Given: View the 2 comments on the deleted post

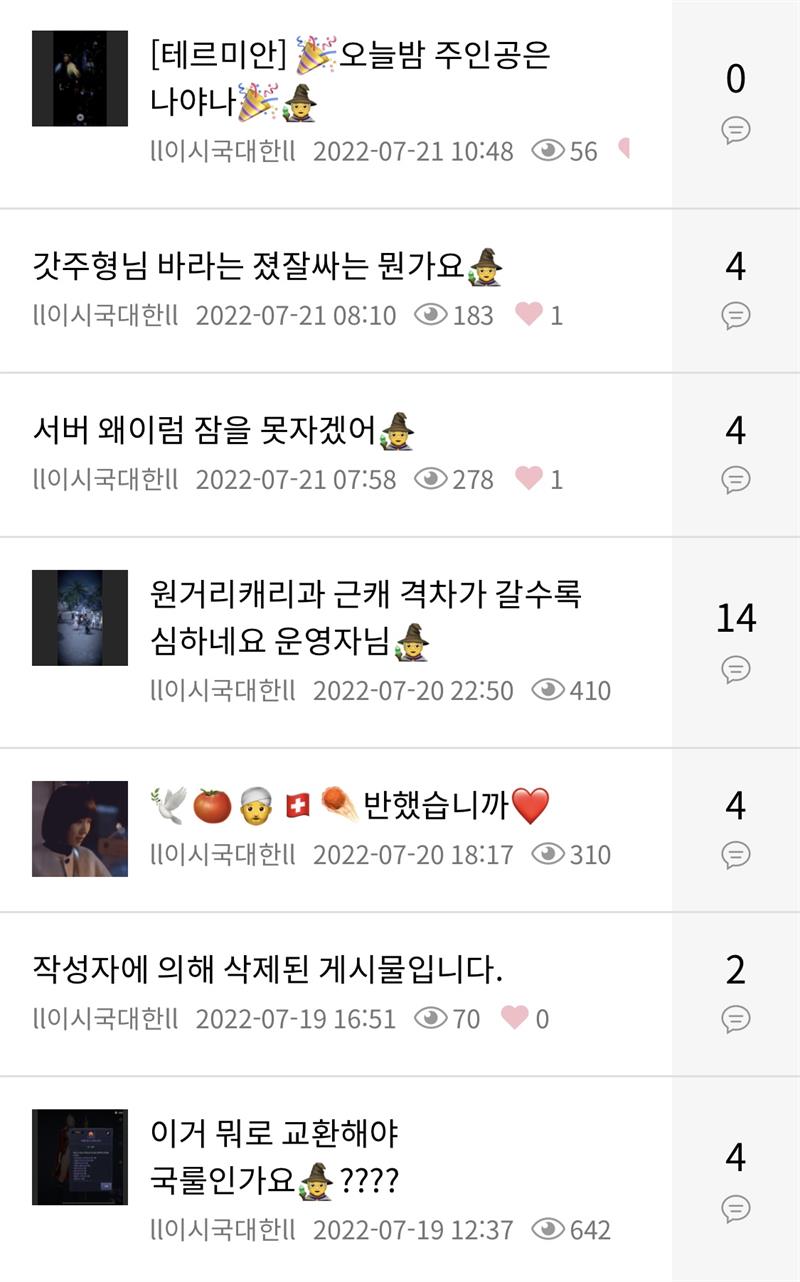Looking at the screenshot, I should pos(736,992).
